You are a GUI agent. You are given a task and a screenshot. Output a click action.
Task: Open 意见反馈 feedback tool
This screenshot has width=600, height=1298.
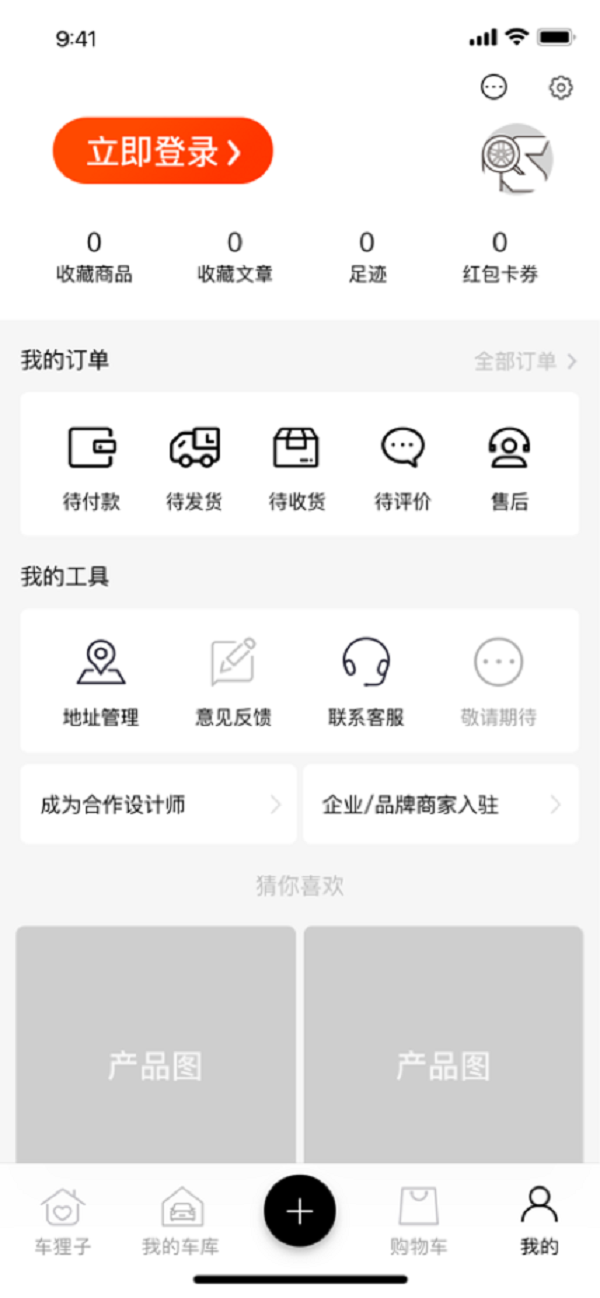point(233,680)
